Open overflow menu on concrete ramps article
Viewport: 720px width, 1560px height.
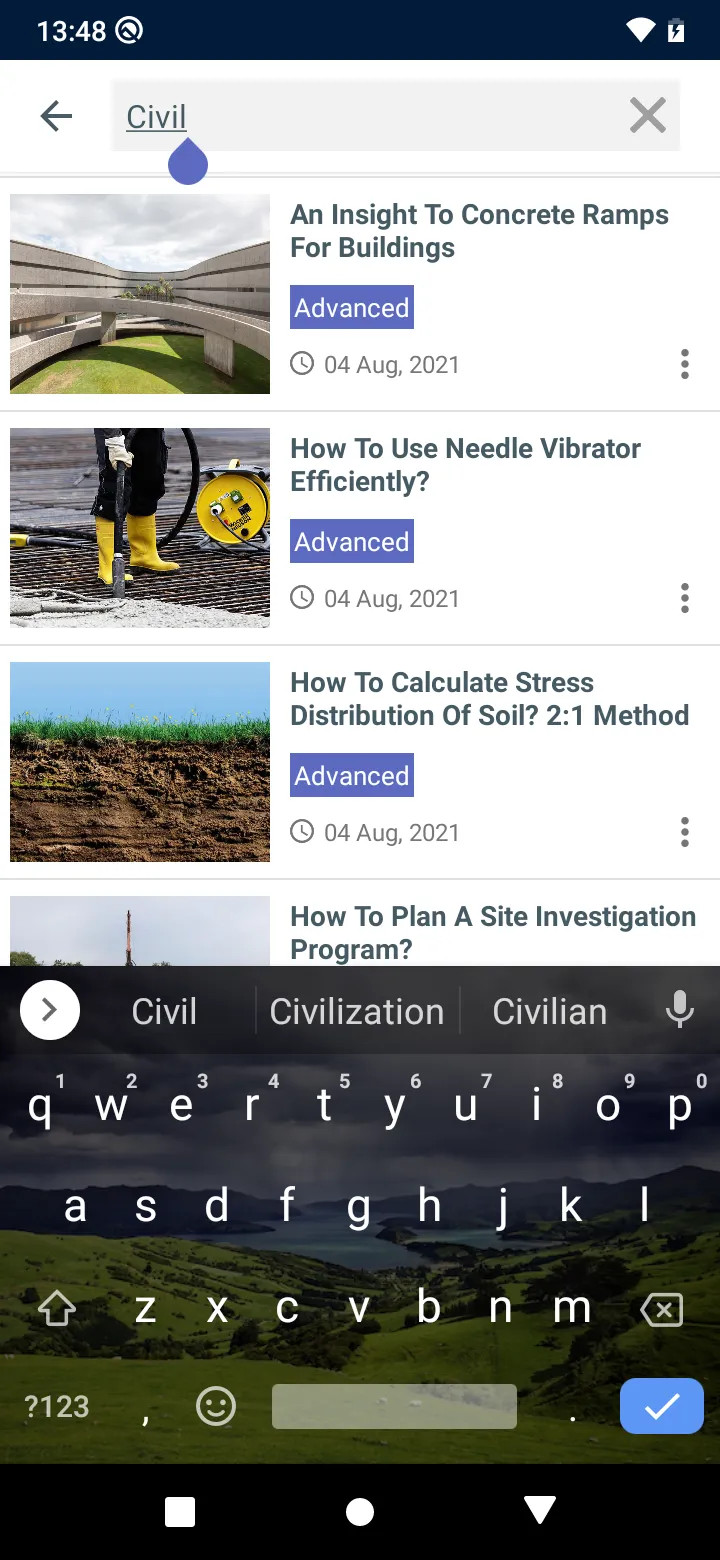[x=684, y=364]
